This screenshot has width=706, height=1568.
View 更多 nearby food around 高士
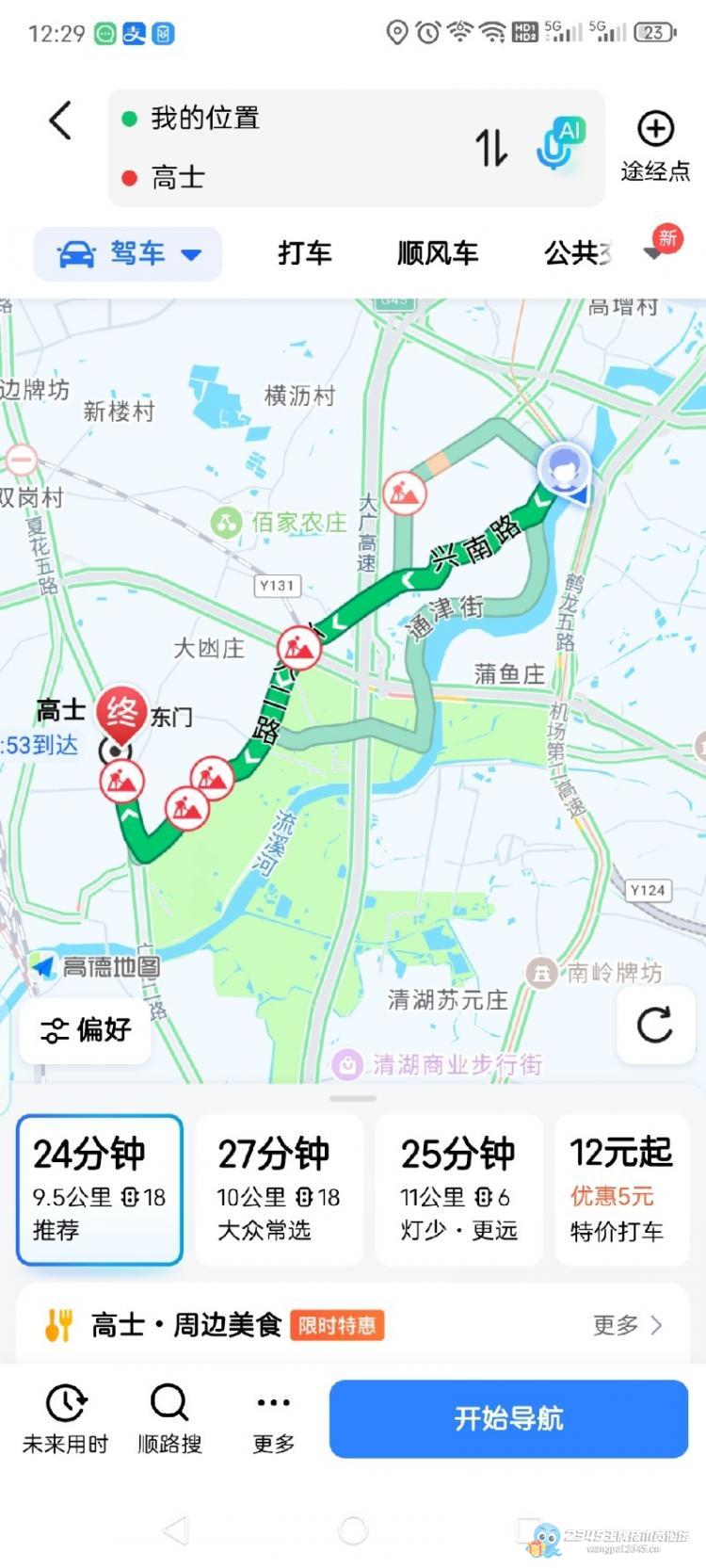(627, 1325)
